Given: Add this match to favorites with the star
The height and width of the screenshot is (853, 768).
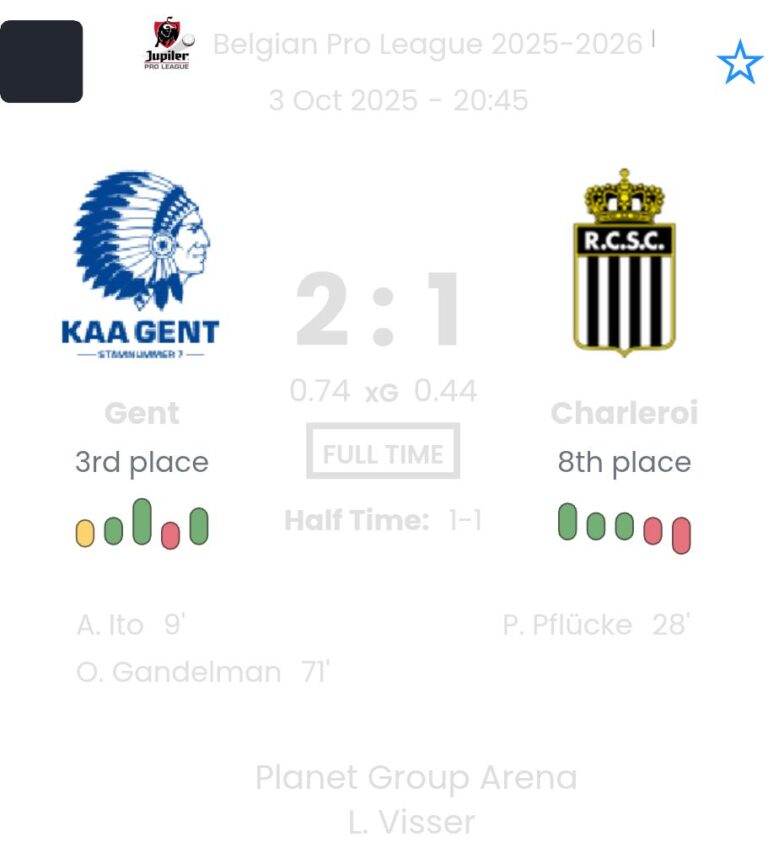Looking at the screenshot, I should click(739, 63).
